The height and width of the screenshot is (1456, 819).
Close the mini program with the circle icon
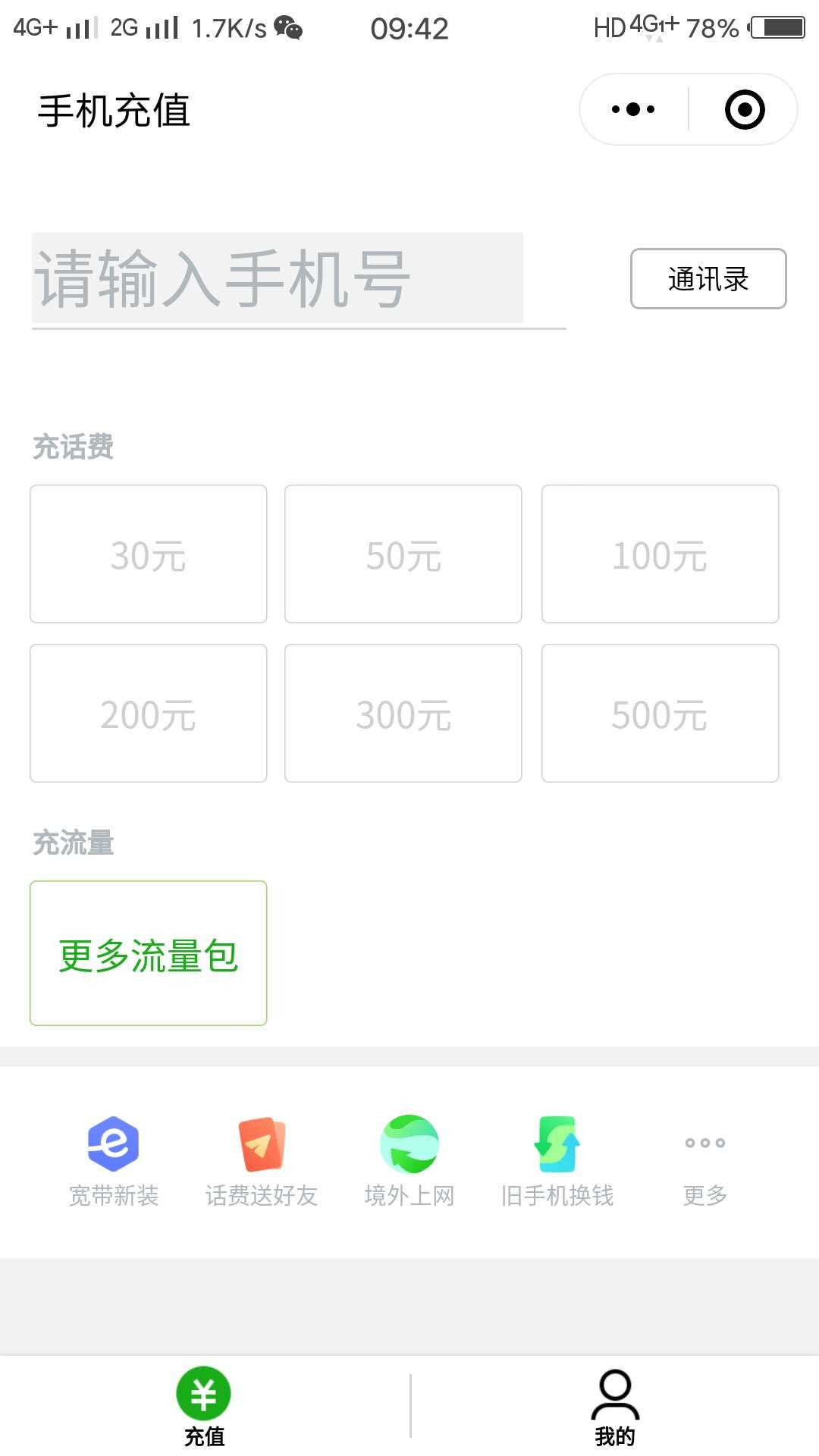click(744, 109)
